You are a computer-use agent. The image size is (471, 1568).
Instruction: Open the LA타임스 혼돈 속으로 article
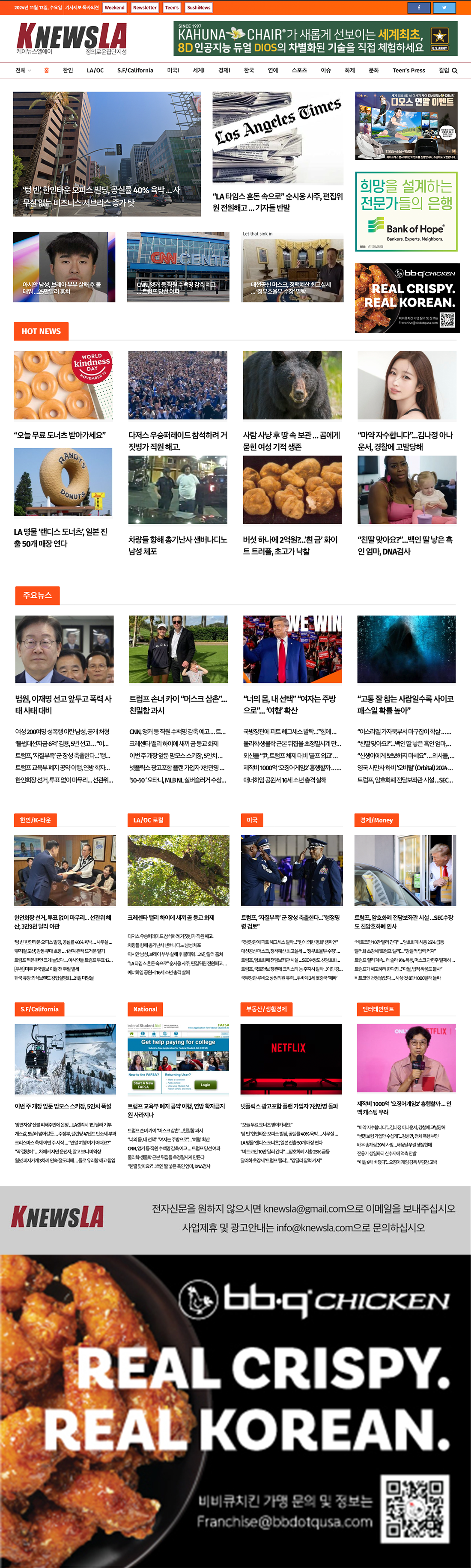pos(277,202)
